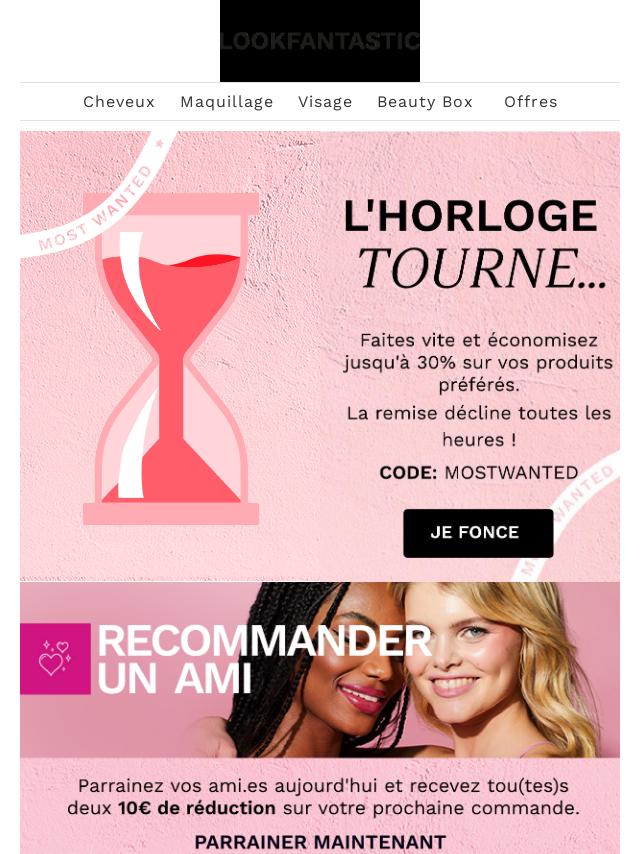The image size is (640, 854).
Task: Go to the Maquillage section
Action: pos(227,102)
